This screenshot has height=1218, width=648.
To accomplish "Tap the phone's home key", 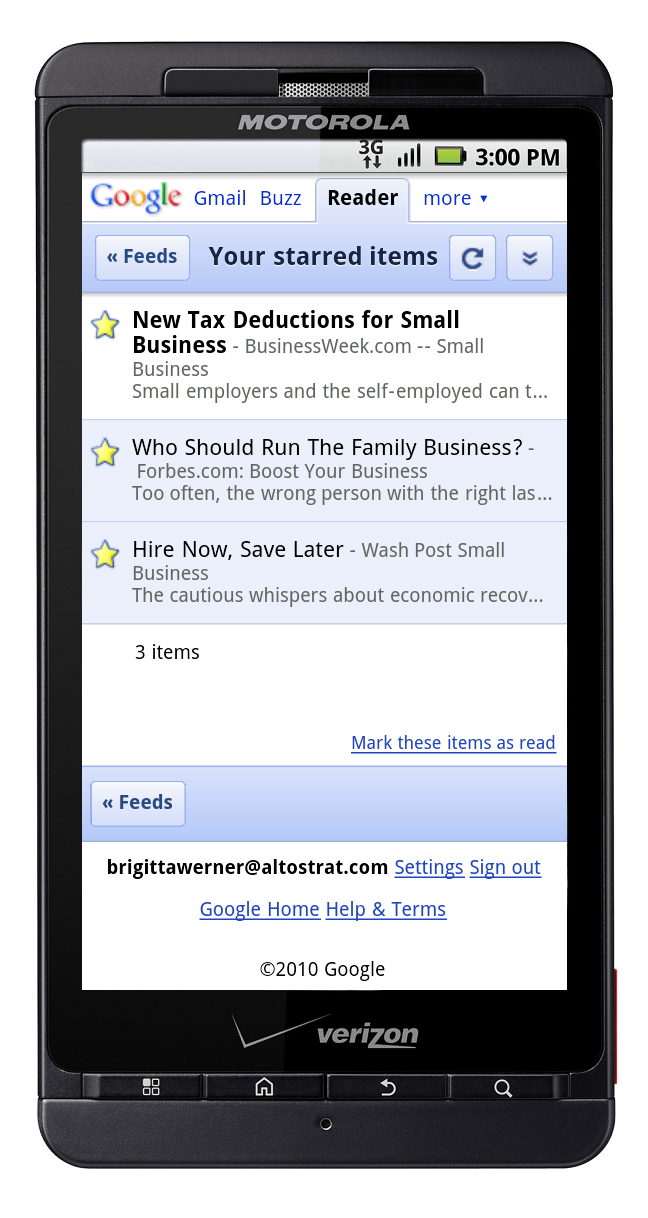I will click(x=264, y=1087).
